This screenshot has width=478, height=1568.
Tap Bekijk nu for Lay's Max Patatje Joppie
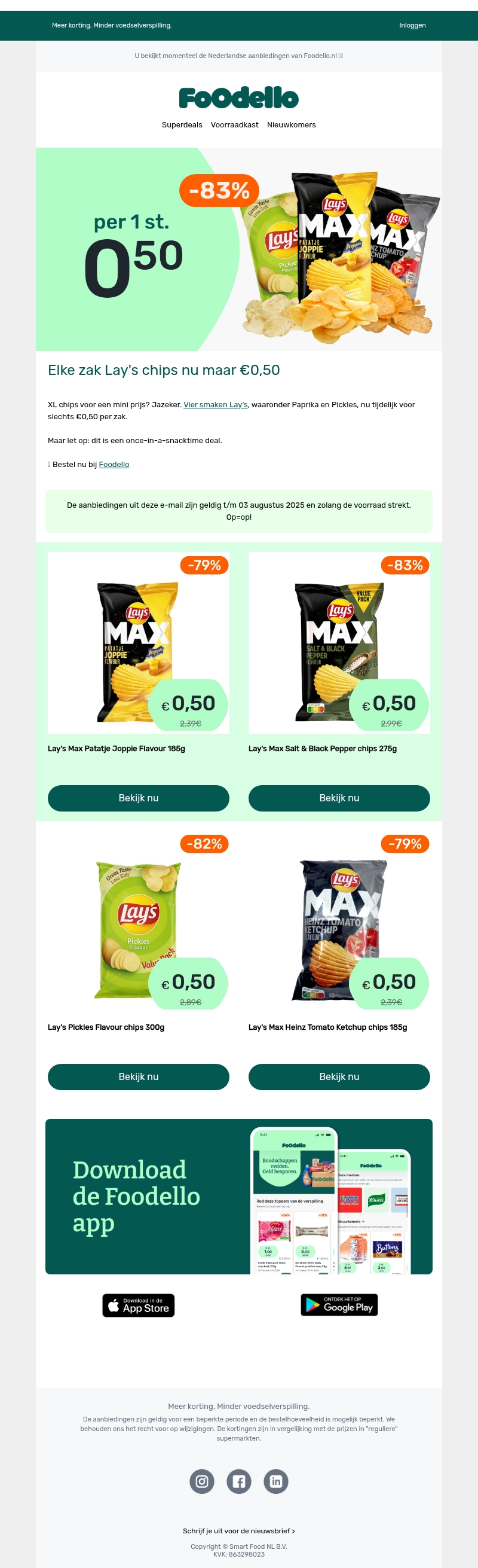tap(138, 798)
